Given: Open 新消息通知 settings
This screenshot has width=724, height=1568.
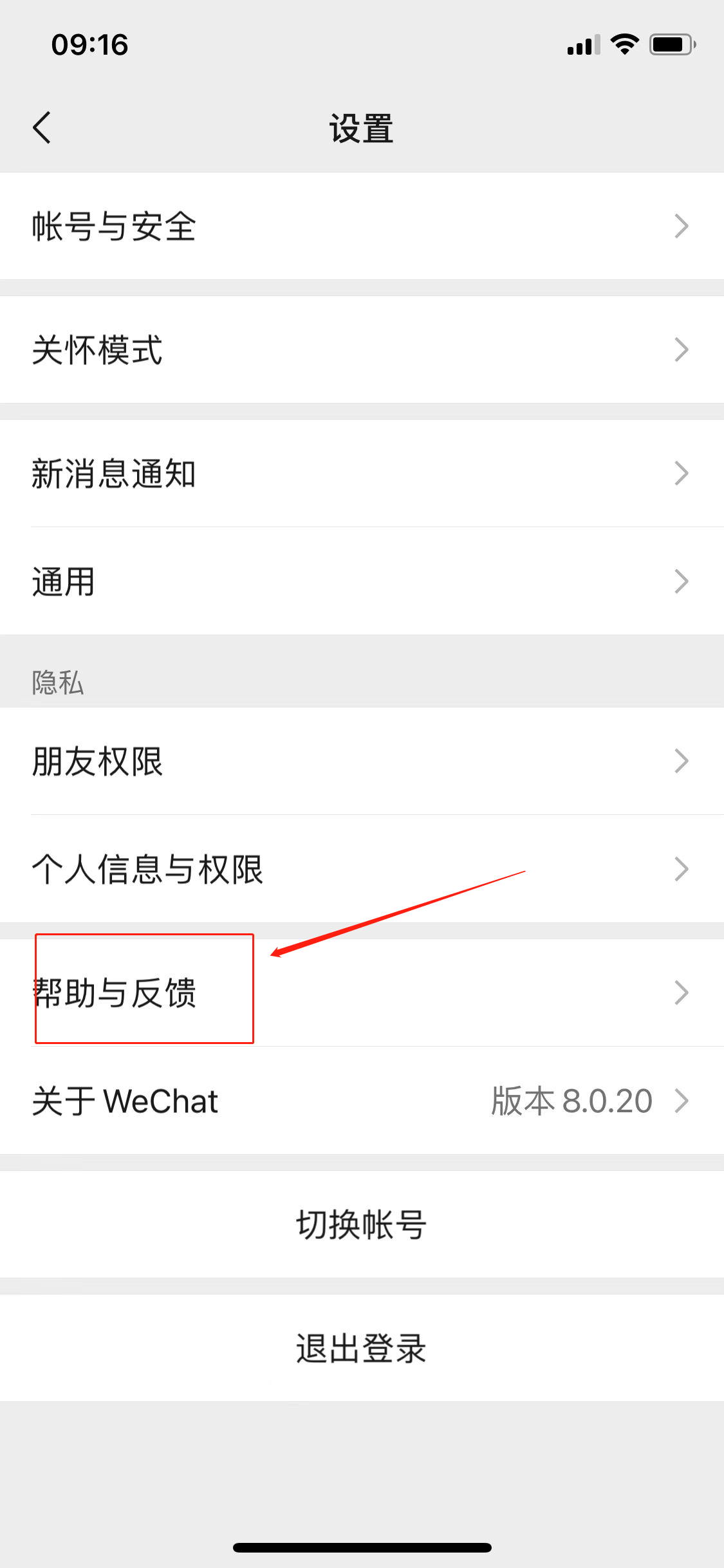Looking at the screenshot, I should click(x=360, y=474).
